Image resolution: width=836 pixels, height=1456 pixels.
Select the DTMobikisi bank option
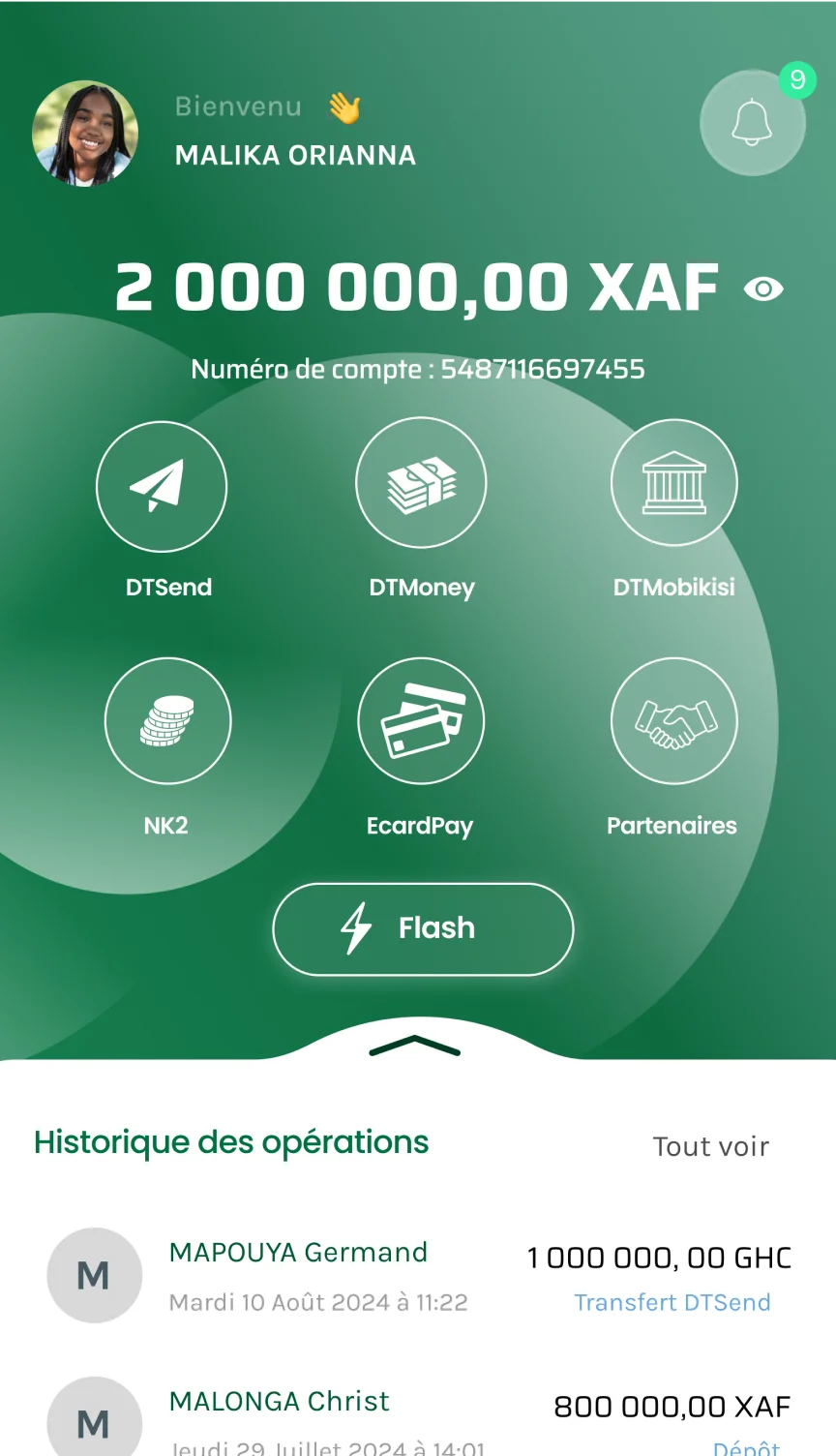tap(674, 482)
